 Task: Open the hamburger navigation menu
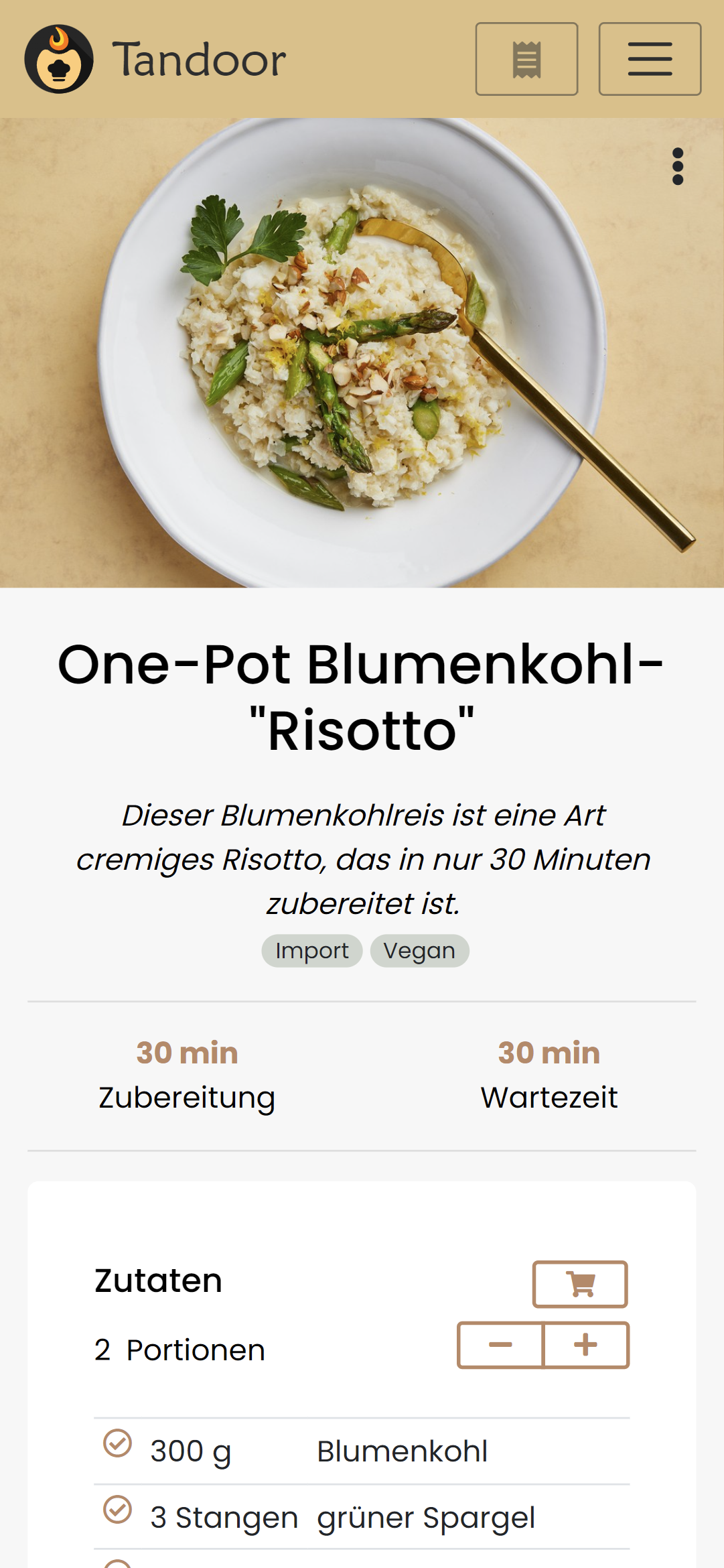point(649,59)
